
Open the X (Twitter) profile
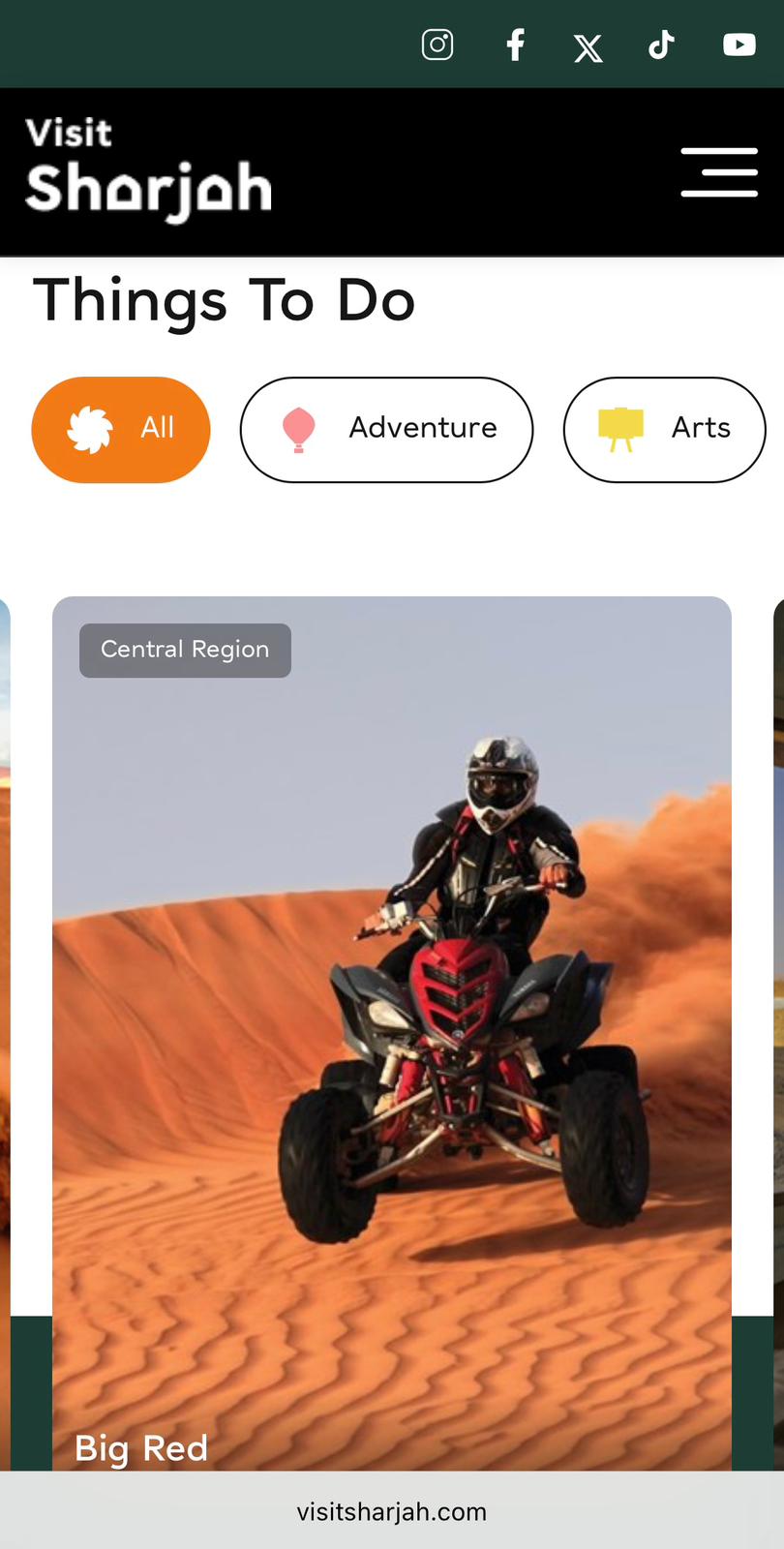point(588,46)
